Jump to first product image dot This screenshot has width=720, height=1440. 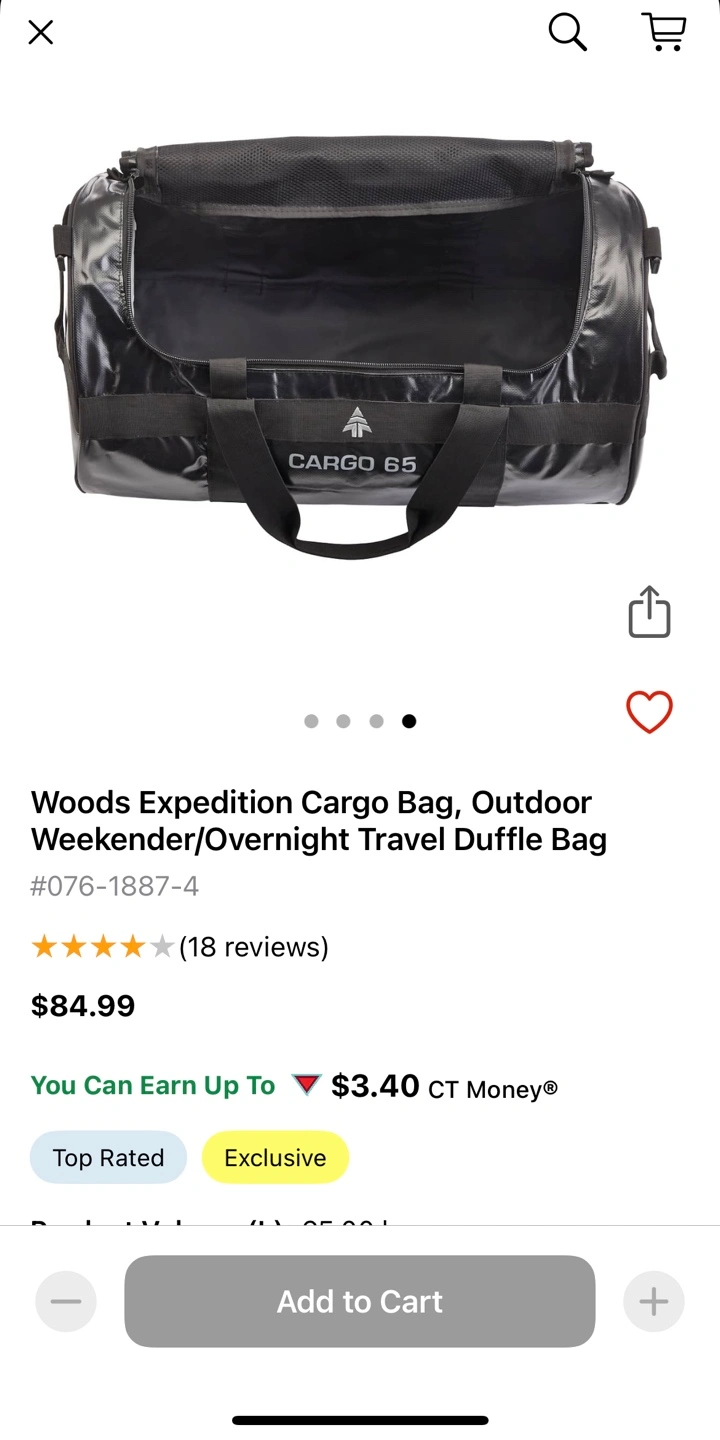pos(311,721)
